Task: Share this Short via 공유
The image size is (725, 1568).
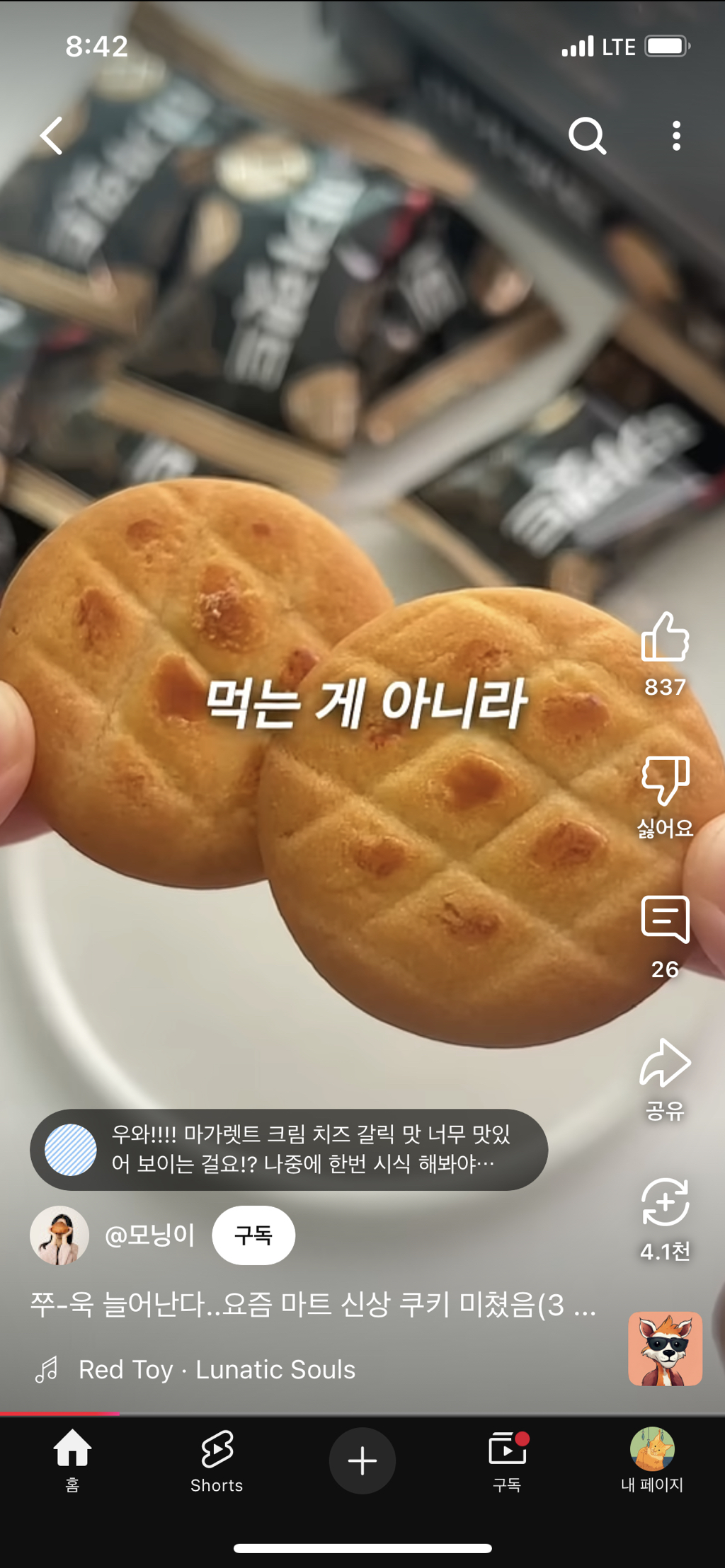Action: point(665,1063)
